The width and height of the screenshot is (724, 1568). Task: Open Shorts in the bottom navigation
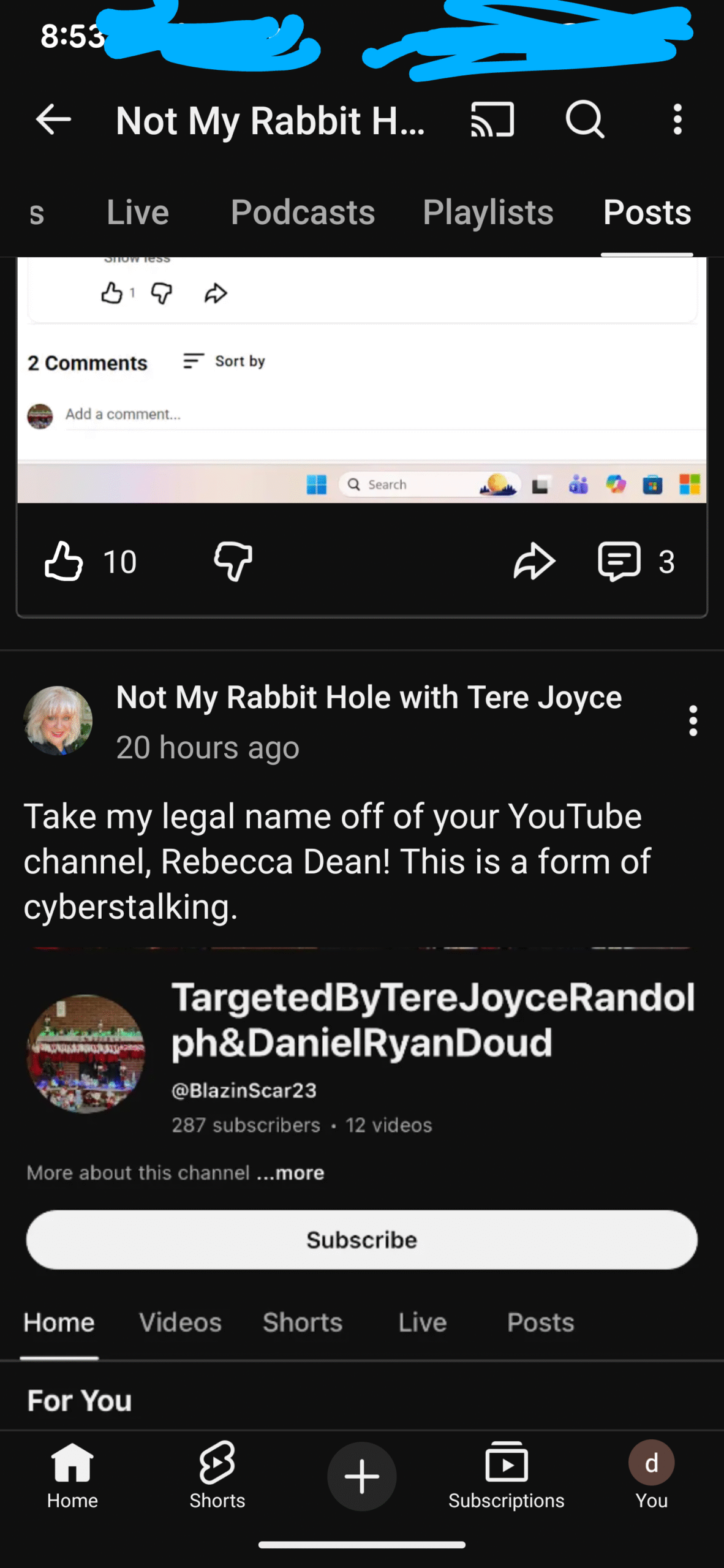pos(217,1476)
